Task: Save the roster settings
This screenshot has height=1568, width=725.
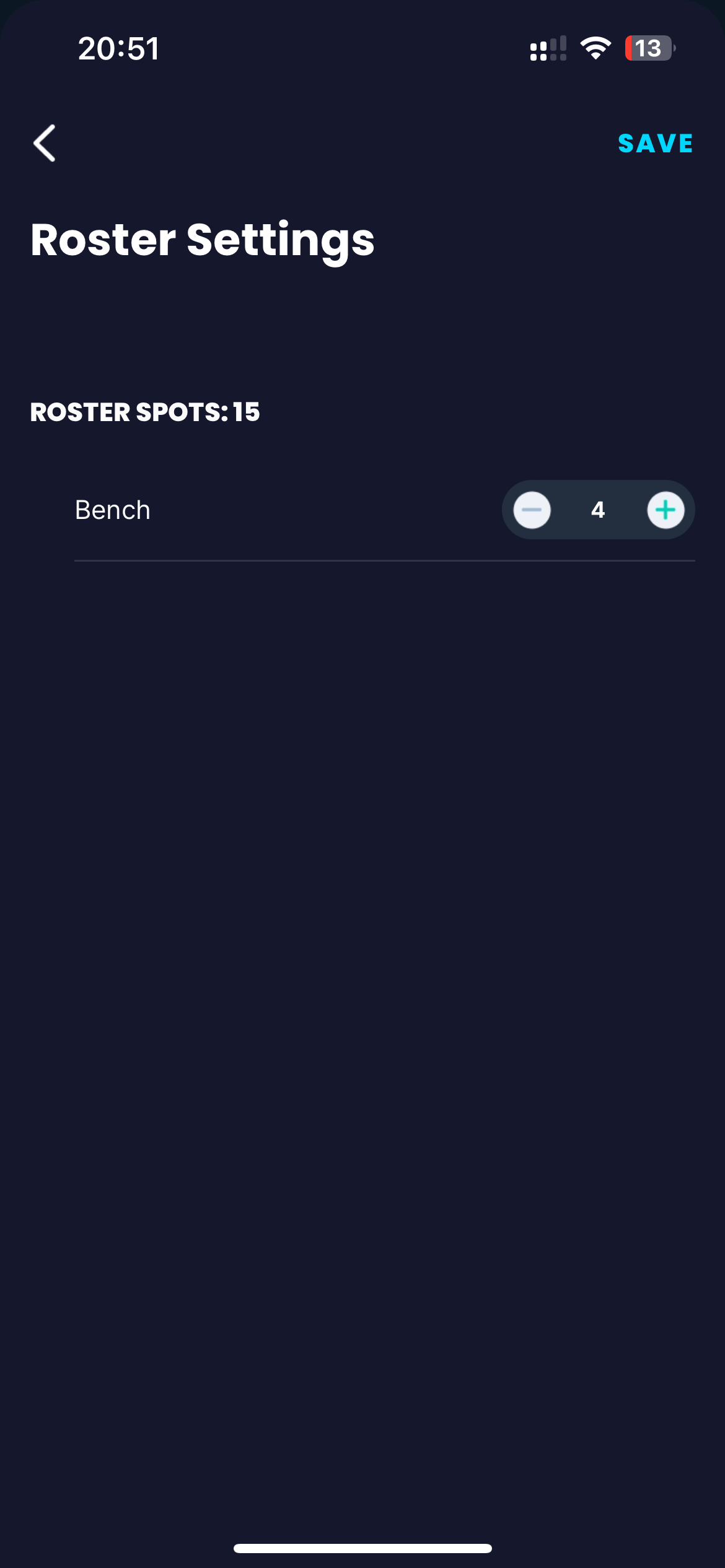Action: (655, 143)
